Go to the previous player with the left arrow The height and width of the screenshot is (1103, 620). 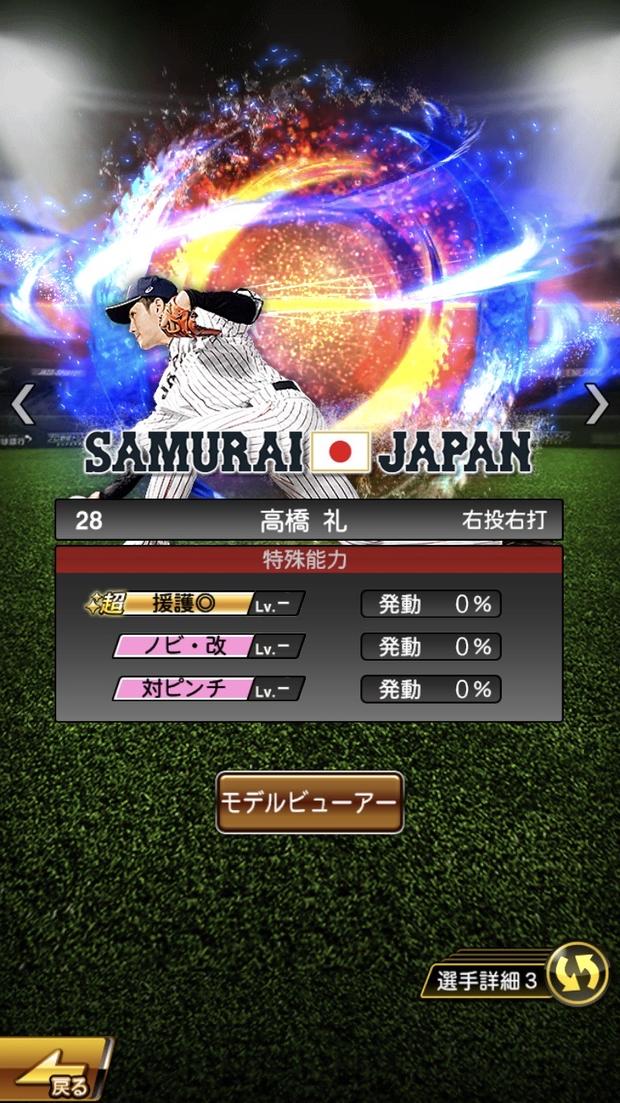point(22,404)
